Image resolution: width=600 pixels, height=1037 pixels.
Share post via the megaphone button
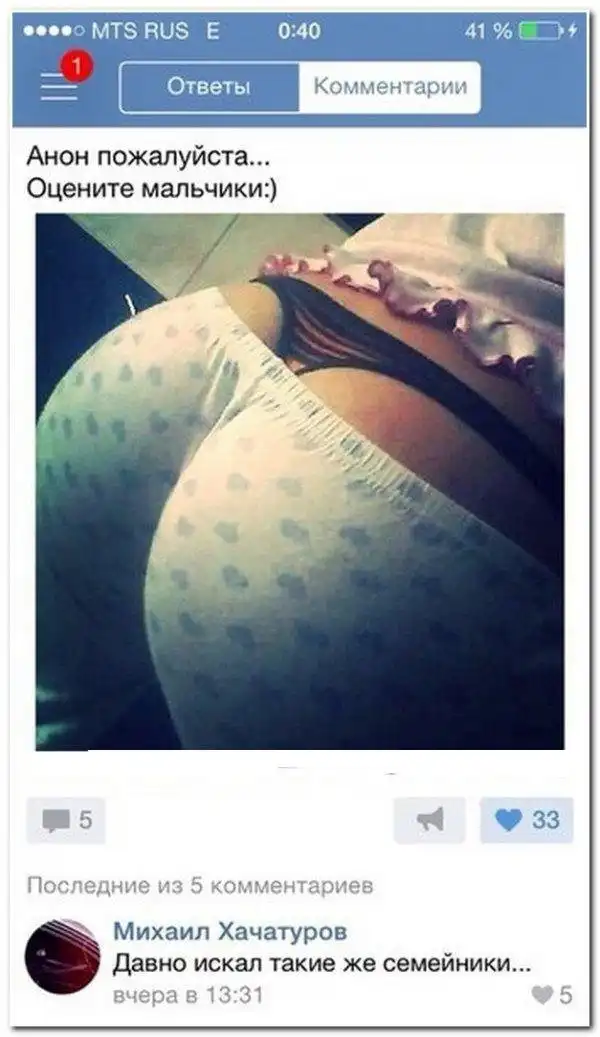[429, 820]
